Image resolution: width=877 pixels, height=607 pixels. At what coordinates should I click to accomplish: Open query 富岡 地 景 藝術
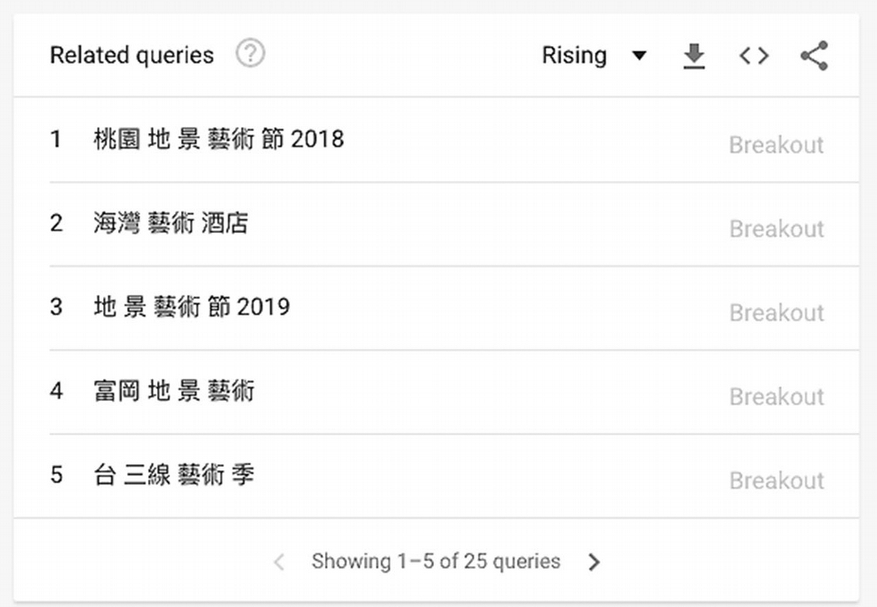pos(174,391)
